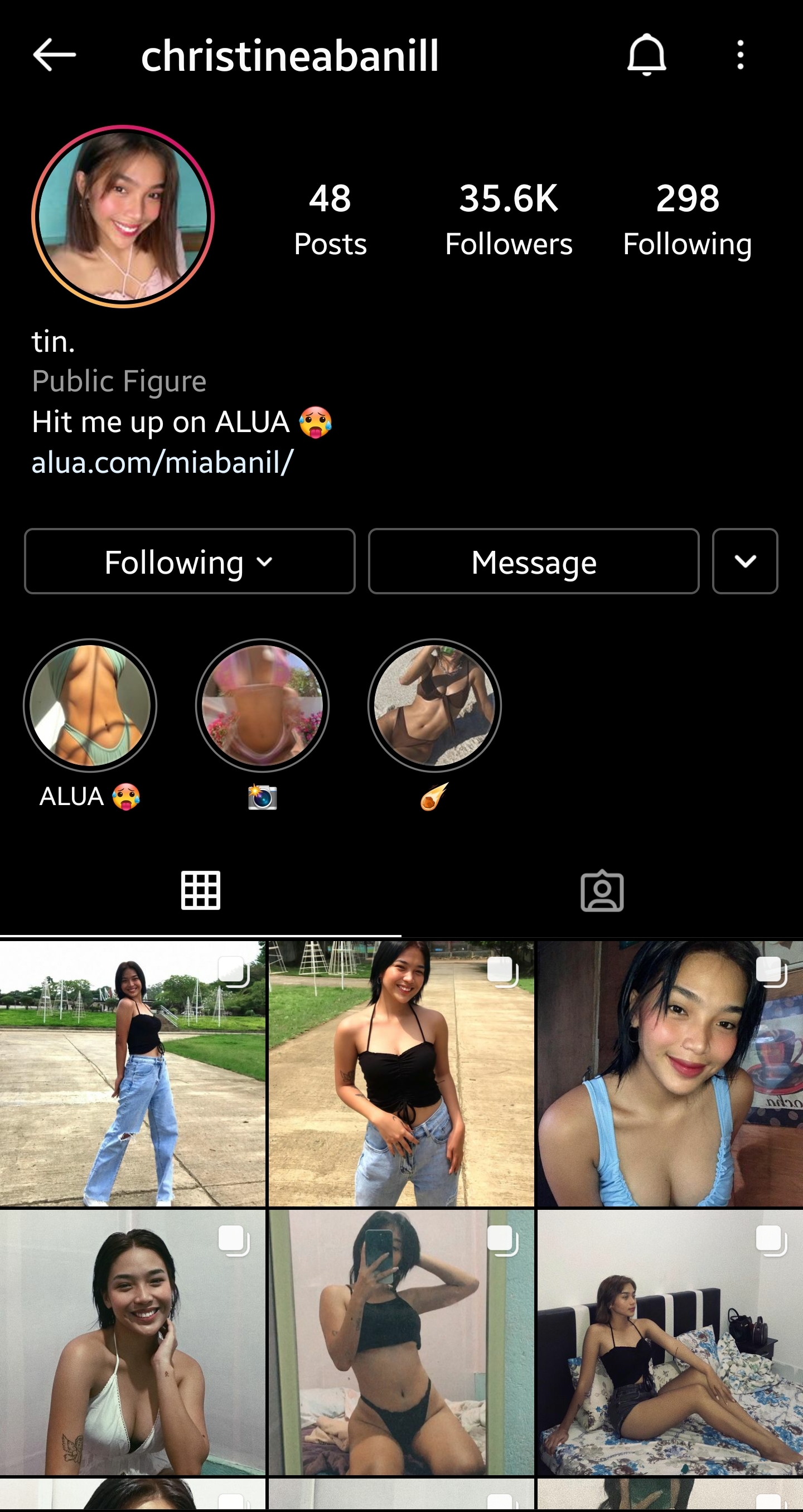Expand suggested accounts chevron button
This screenshot has height=1512, width=803.
pyautogui.click(x=745, y=562)
